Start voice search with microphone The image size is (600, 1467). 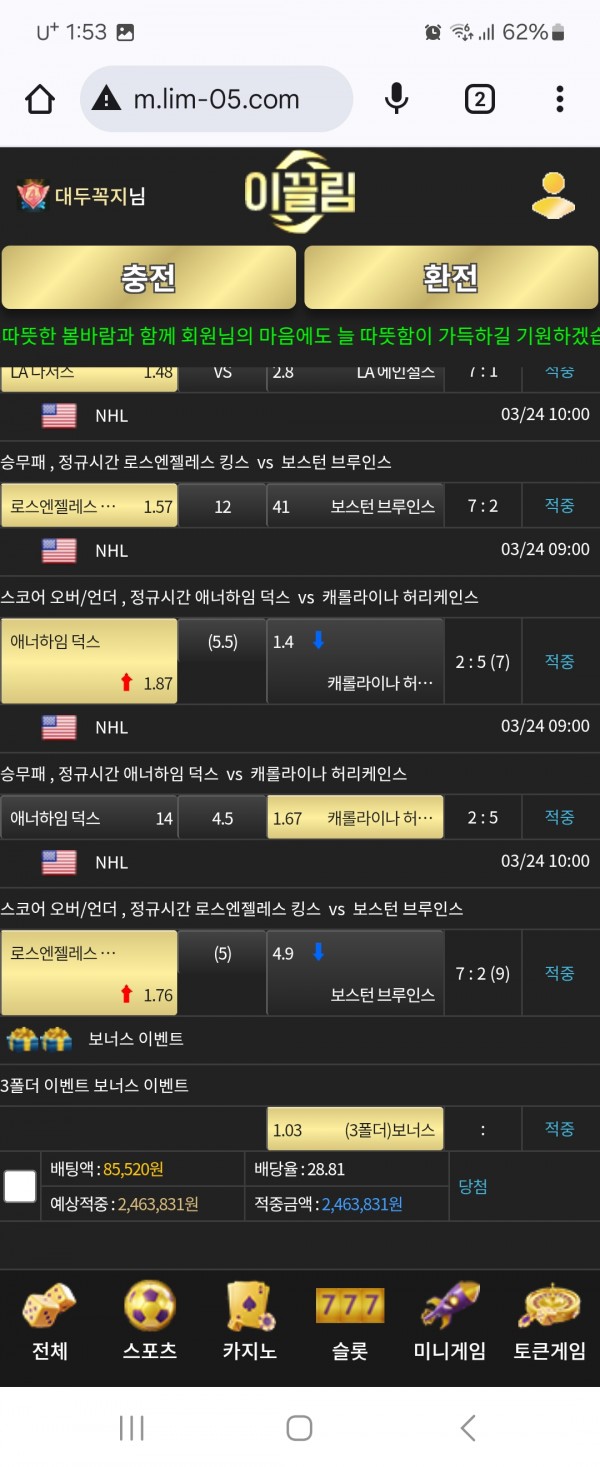(x=397, y=99)
